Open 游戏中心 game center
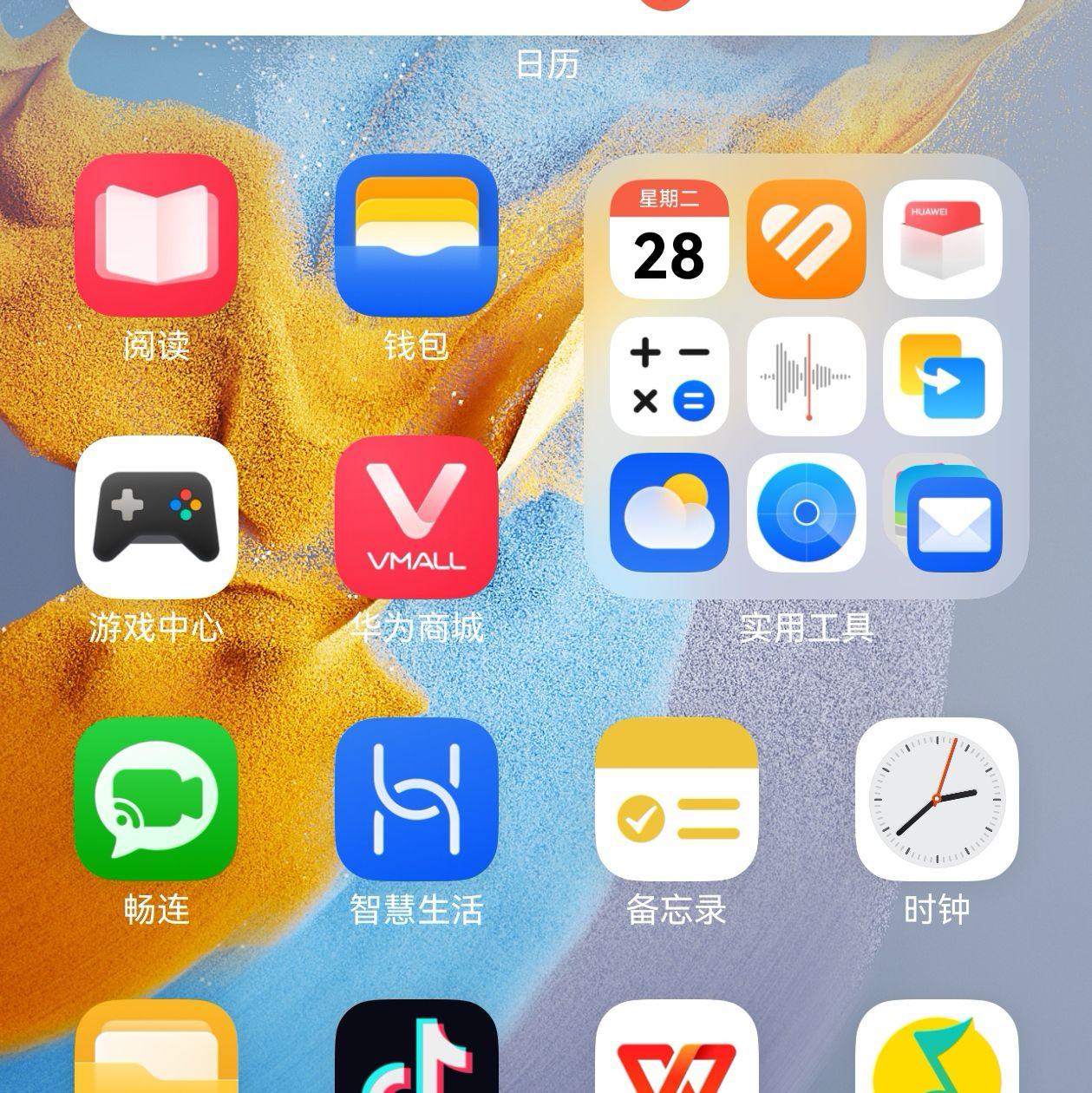Image resolution: width=1092 pixels, height=1093 pixels. tap(156, 517)
